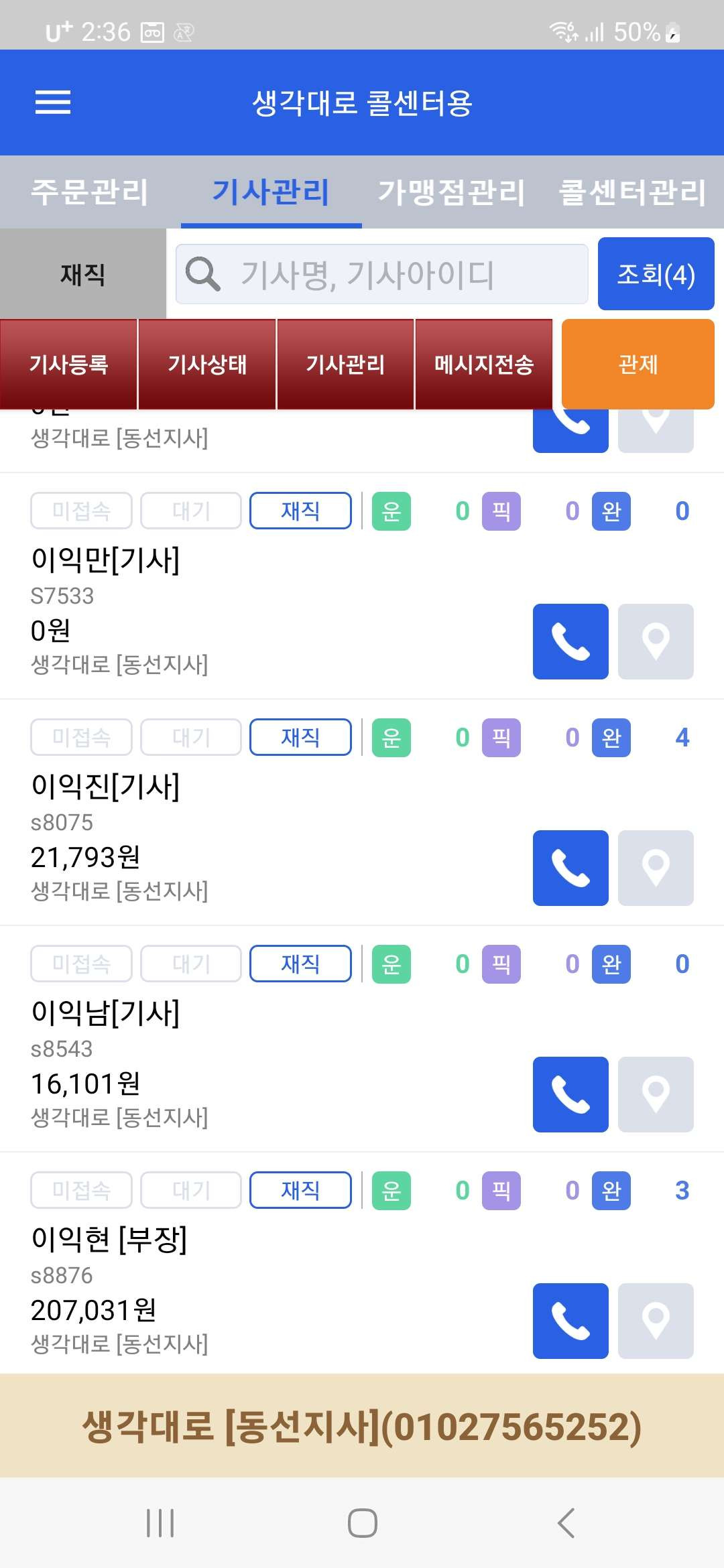The height and width of the screenshot is (1568, 724).
Task: Tap the 생각대로 [동선지사] bottom banner
Action: 362,1426
